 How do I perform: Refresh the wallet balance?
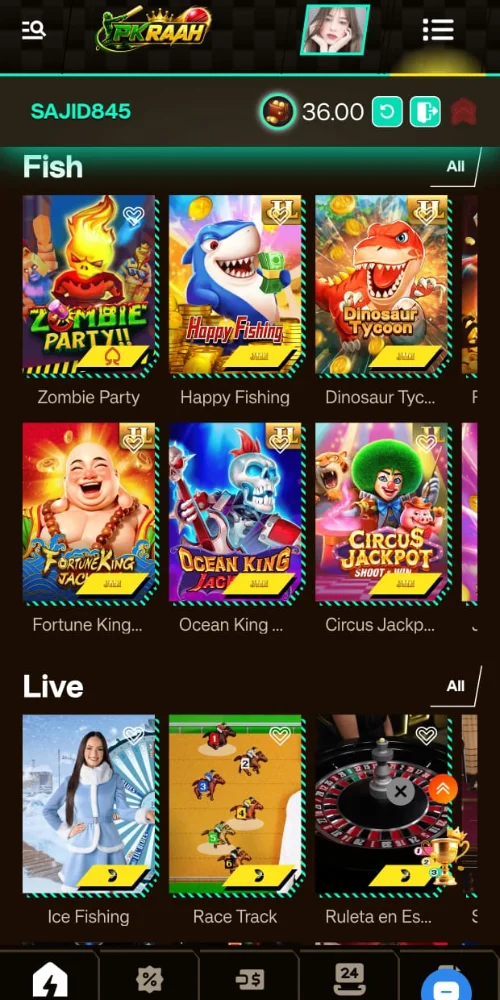(x=387, y=112)
